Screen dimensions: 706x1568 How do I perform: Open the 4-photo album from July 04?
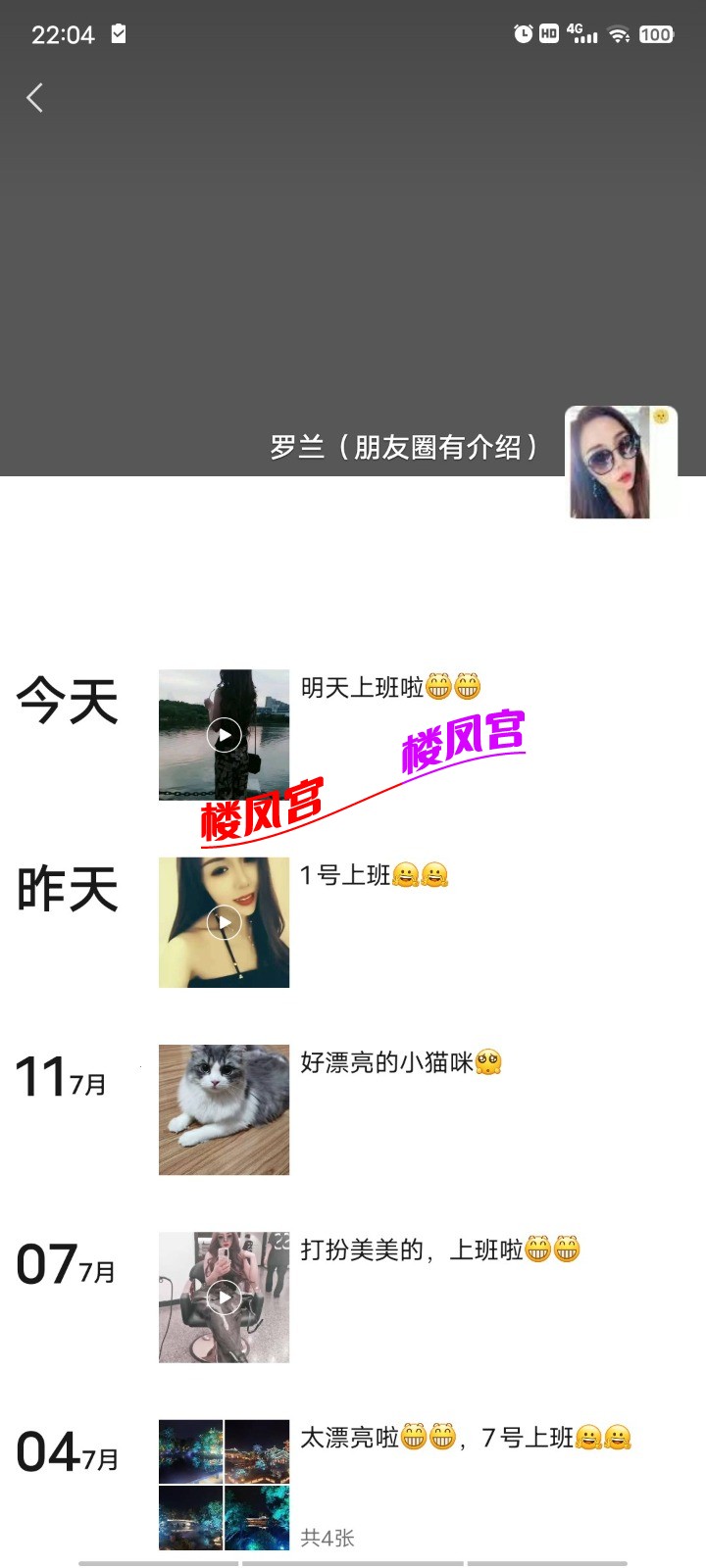pos(224,1484)
